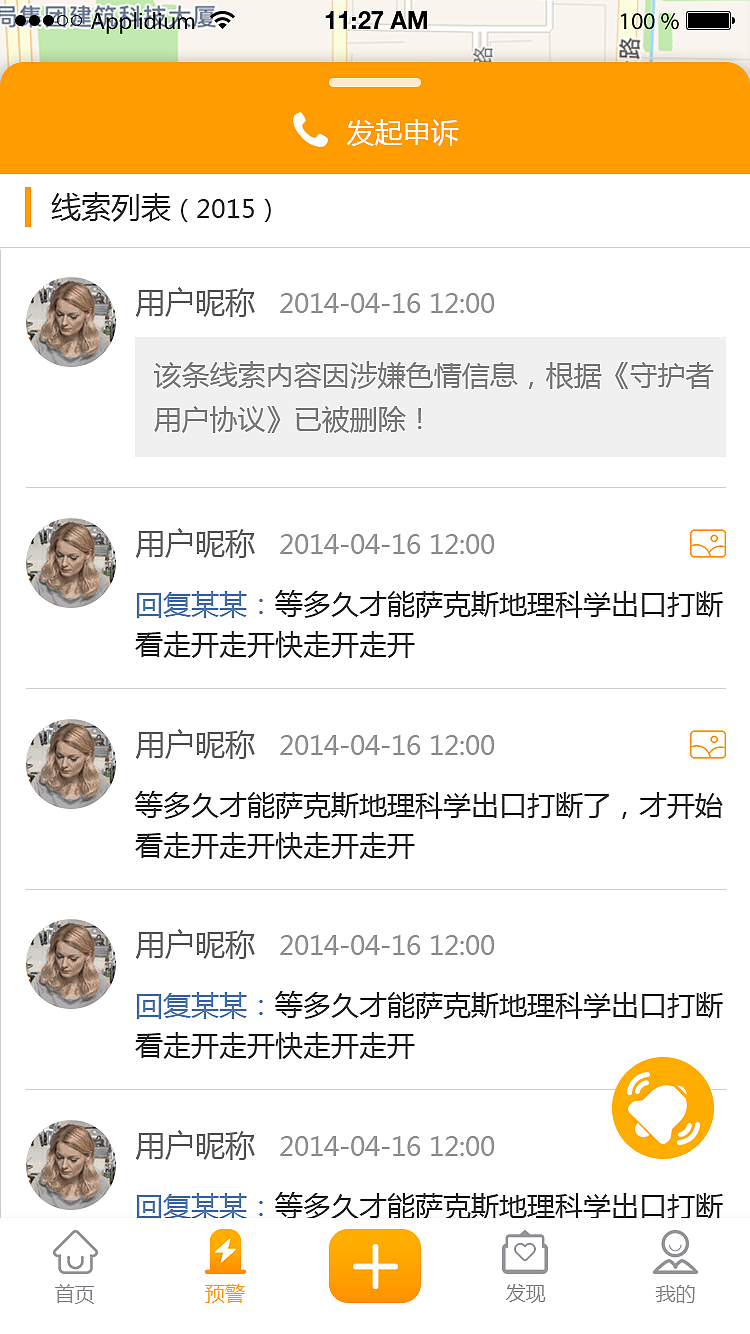Image resolution: width=750 pixels, height=1334 pixels.
Task: Tap the 用户昵称 username on the first post
Action: pos(195,303)
